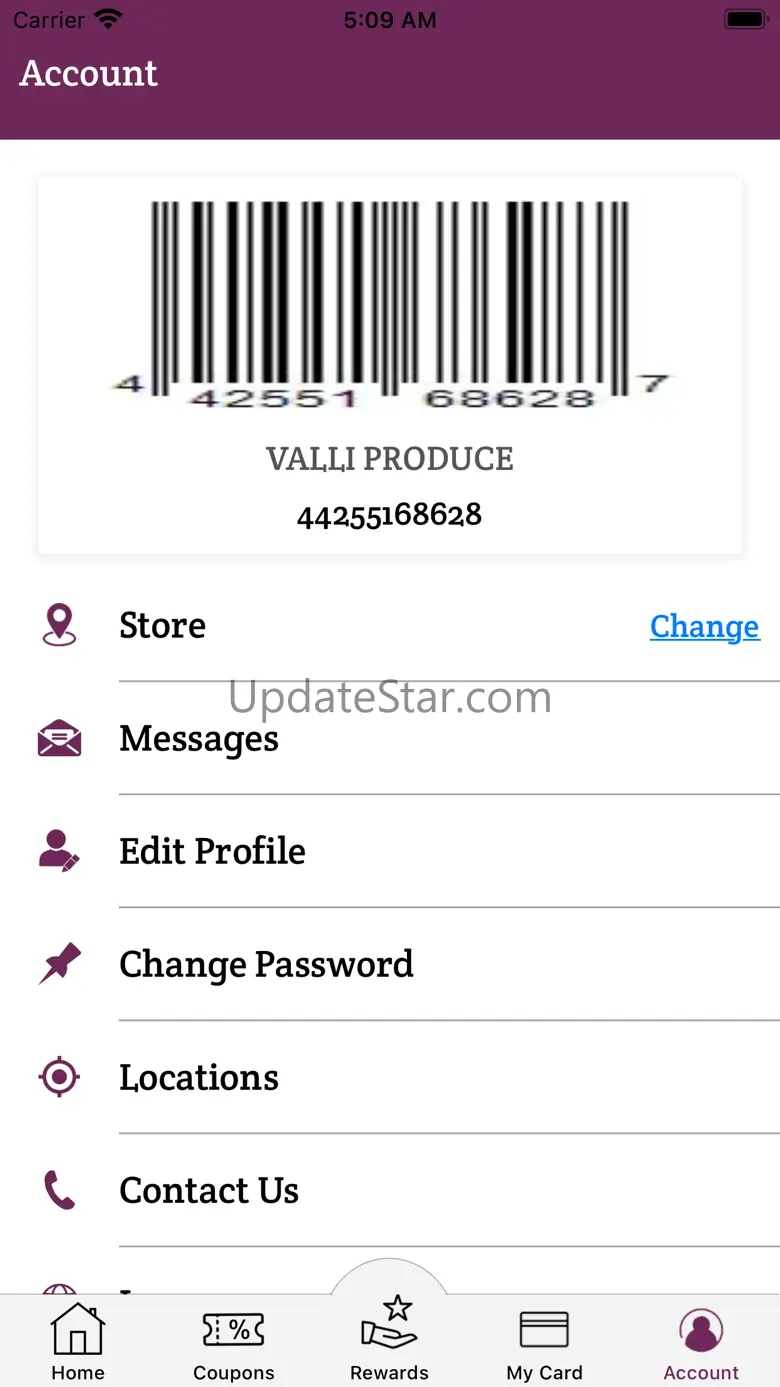Tap the Change link next to Store
The width and height of the screenshot is (780, 1387).
click(x=704, y=626)
